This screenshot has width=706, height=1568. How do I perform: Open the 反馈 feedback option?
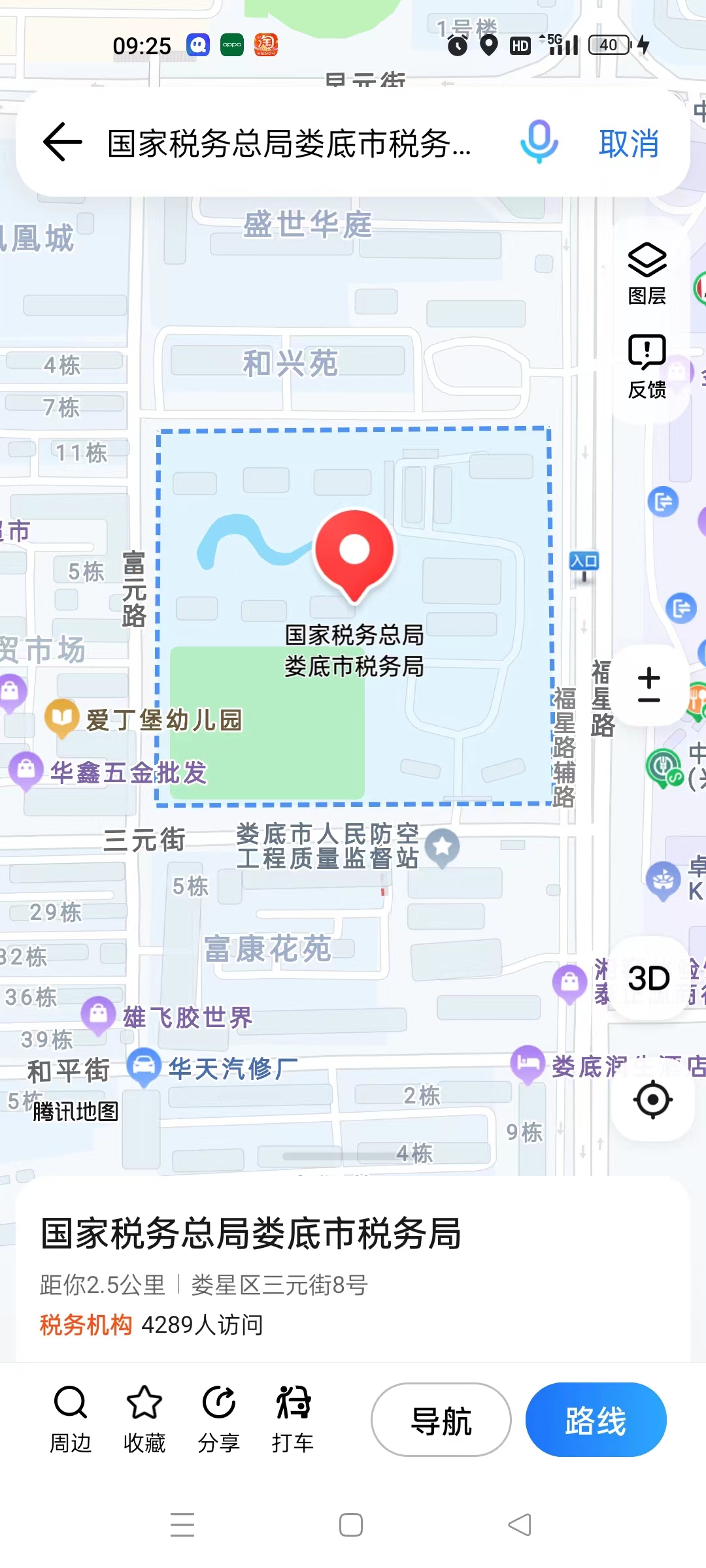pos(647,366)
